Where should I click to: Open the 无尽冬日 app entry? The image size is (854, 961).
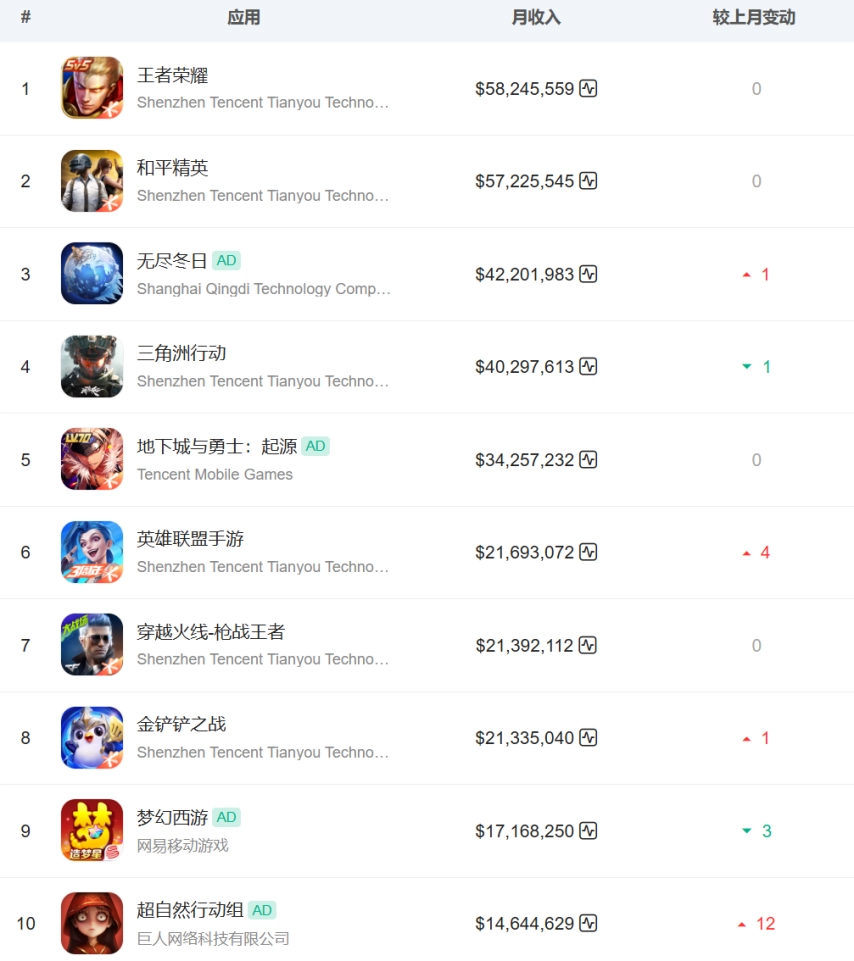(x=172, y=261)
